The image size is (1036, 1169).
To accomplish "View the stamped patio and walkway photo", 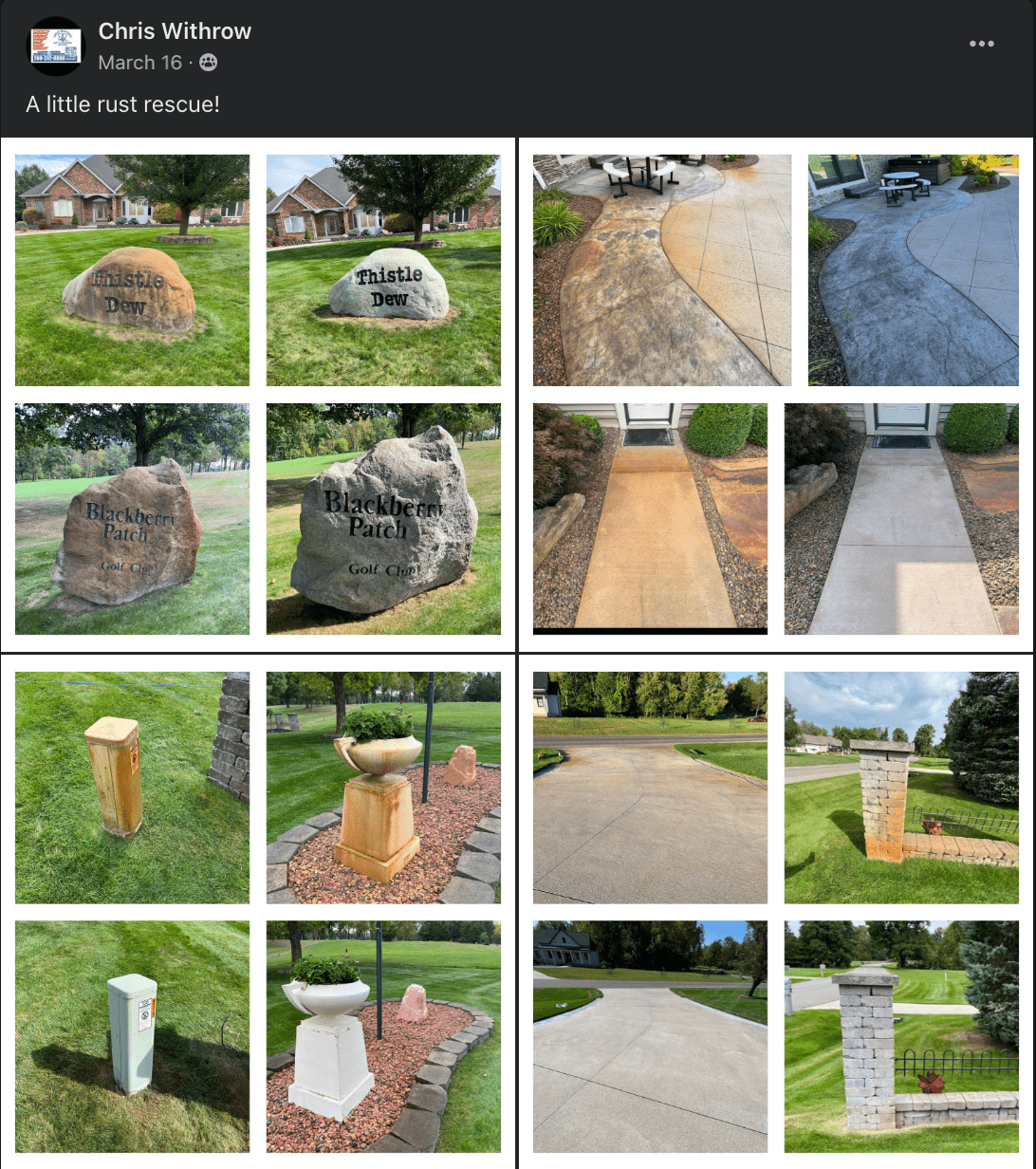I will [775, 395].
